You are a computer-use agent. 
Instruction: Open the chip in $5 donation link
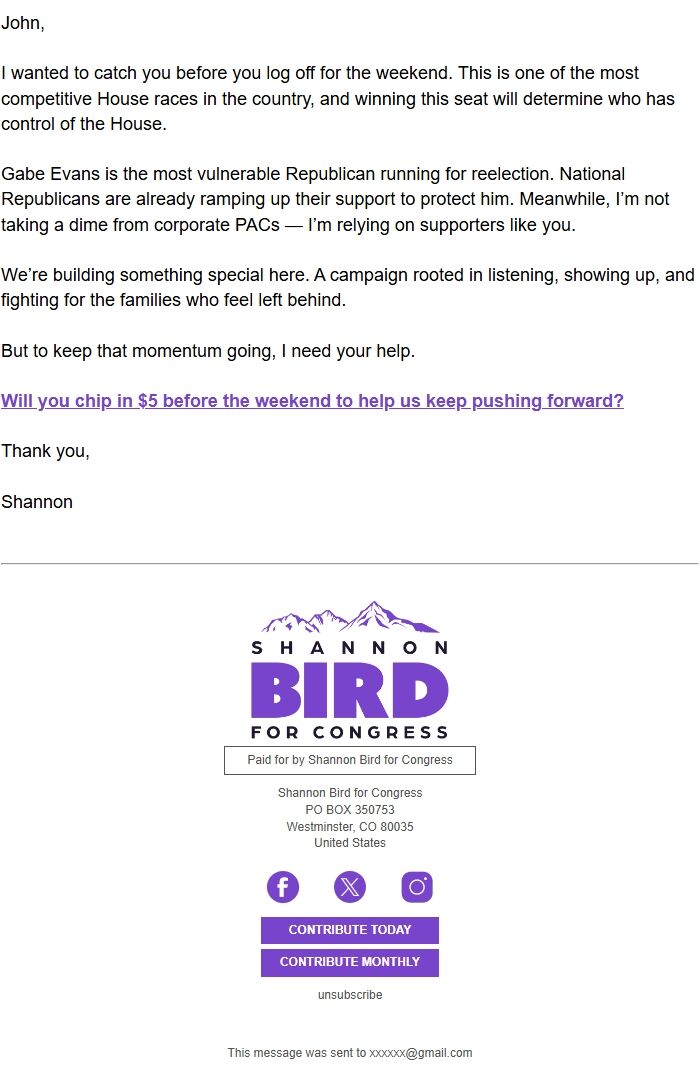(312, 401)
